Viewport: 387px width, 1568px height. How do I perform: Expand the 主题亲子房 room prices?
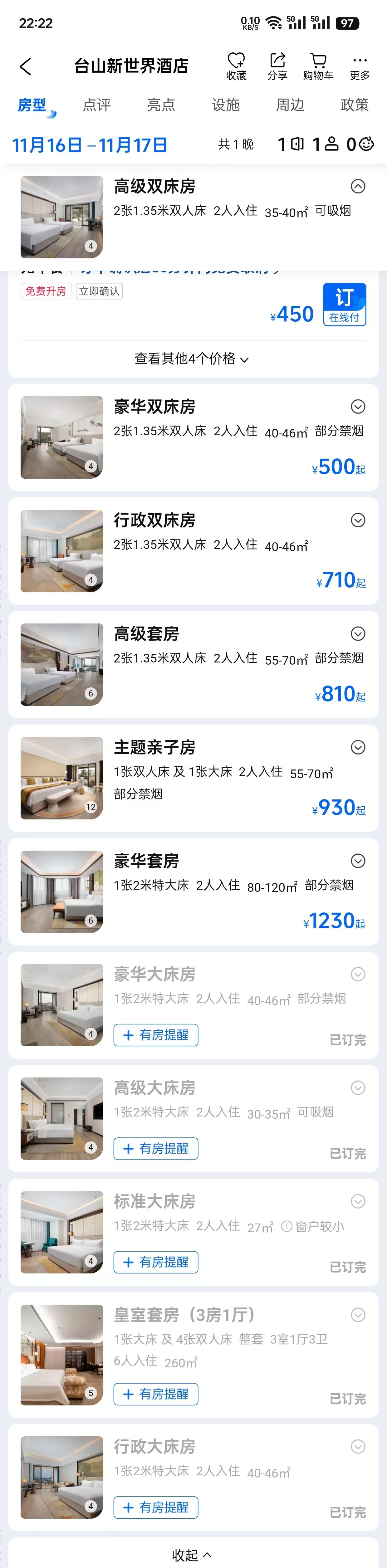click(358, 747)
